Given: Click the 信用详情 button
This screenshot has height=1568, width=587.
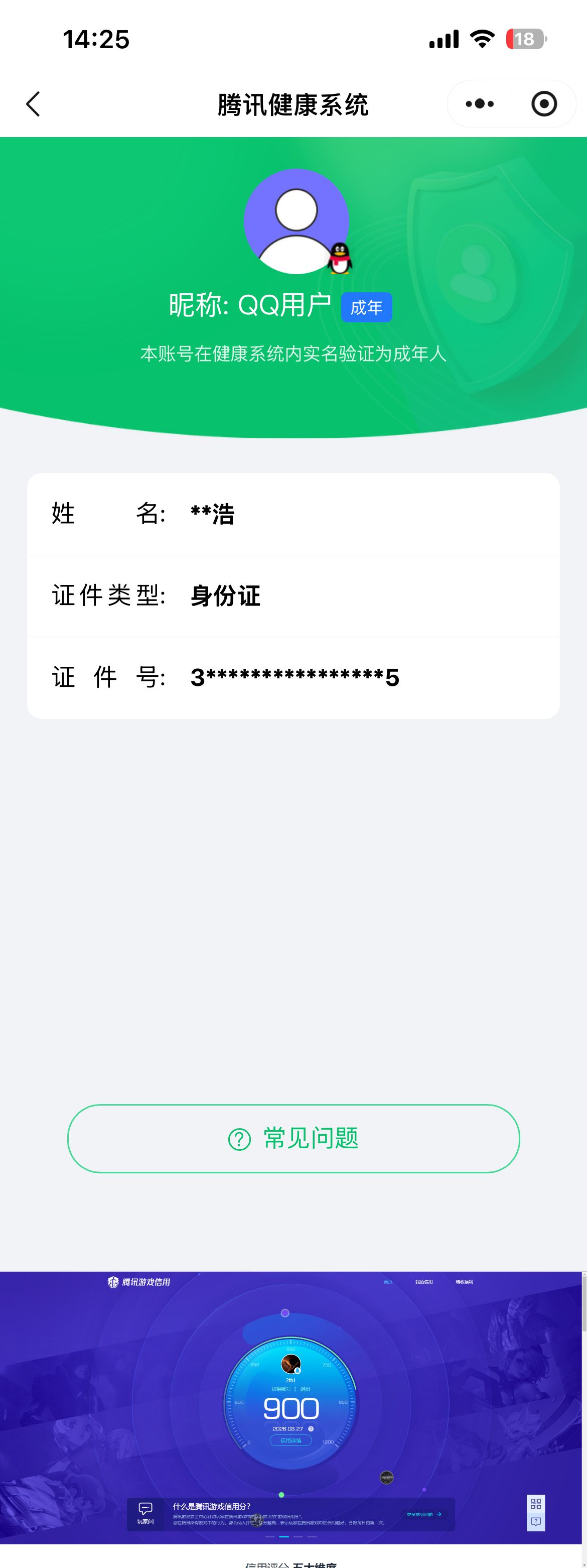Looking at the screenshot, I should click(x=291, y=1440).
